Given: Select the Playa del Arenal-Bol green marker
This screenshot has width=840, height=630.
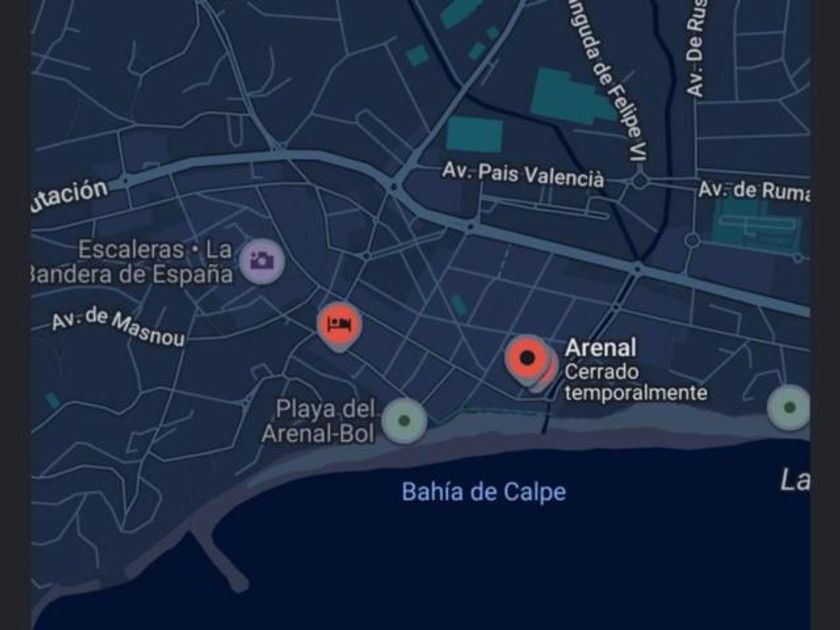Looking at the screenshot, I should [x=404, y=421].
